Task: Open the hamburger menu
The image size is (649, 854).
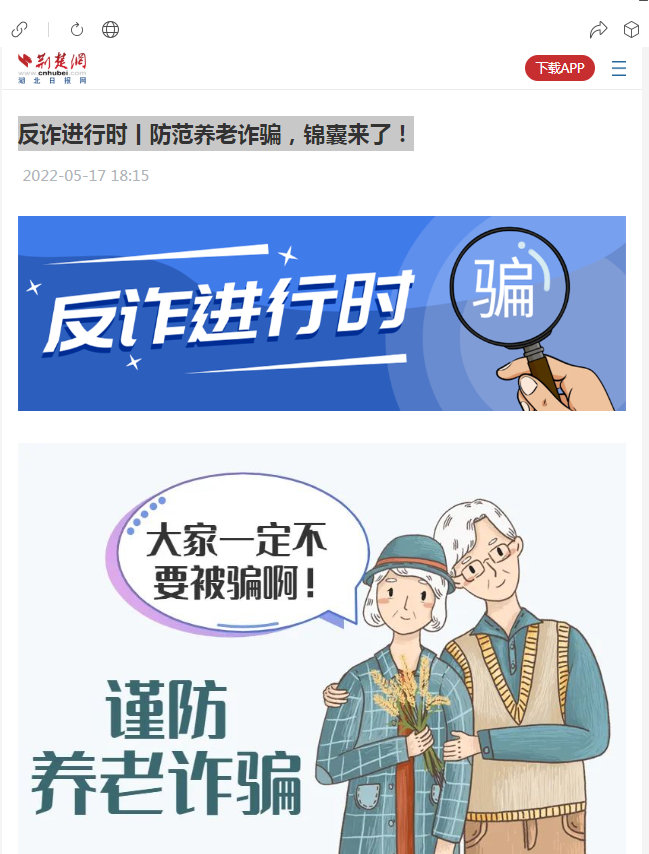Action: 619,68
